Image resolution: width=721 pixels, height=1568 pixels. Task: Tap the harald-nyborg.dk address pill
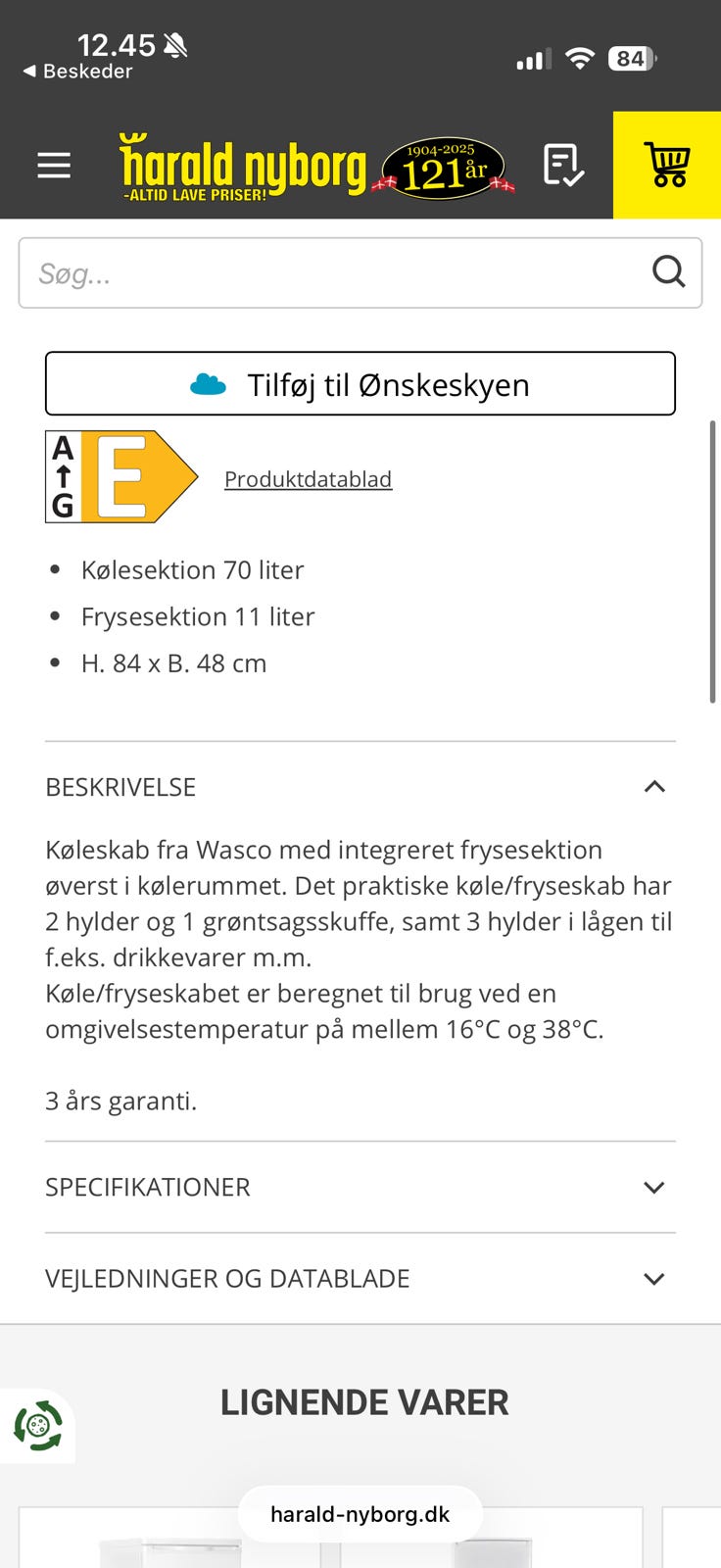tap(359, 1513)
